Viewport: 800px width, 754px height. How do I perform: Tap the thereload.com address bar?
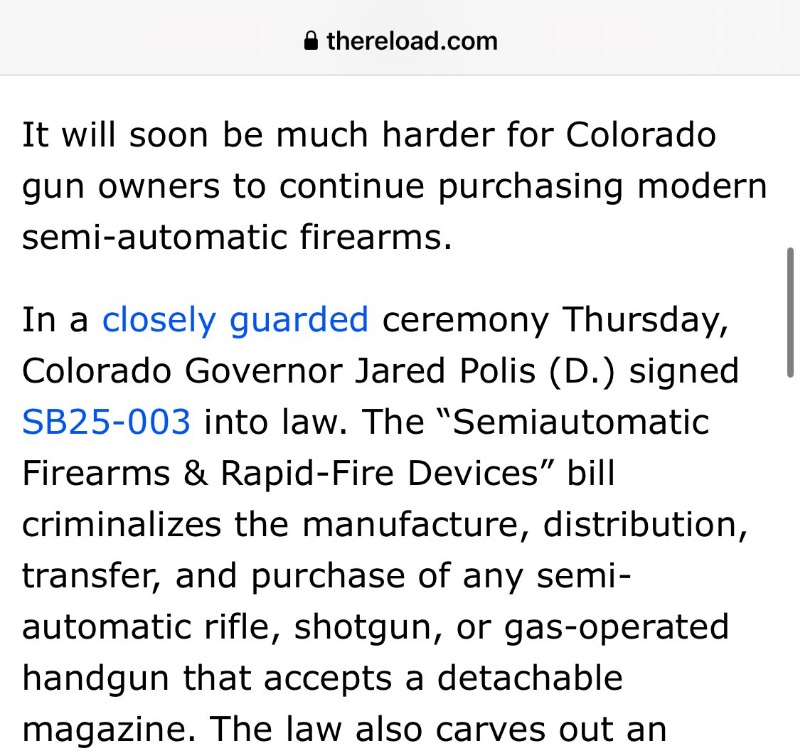pyautogui.click(x=400, y=41)
